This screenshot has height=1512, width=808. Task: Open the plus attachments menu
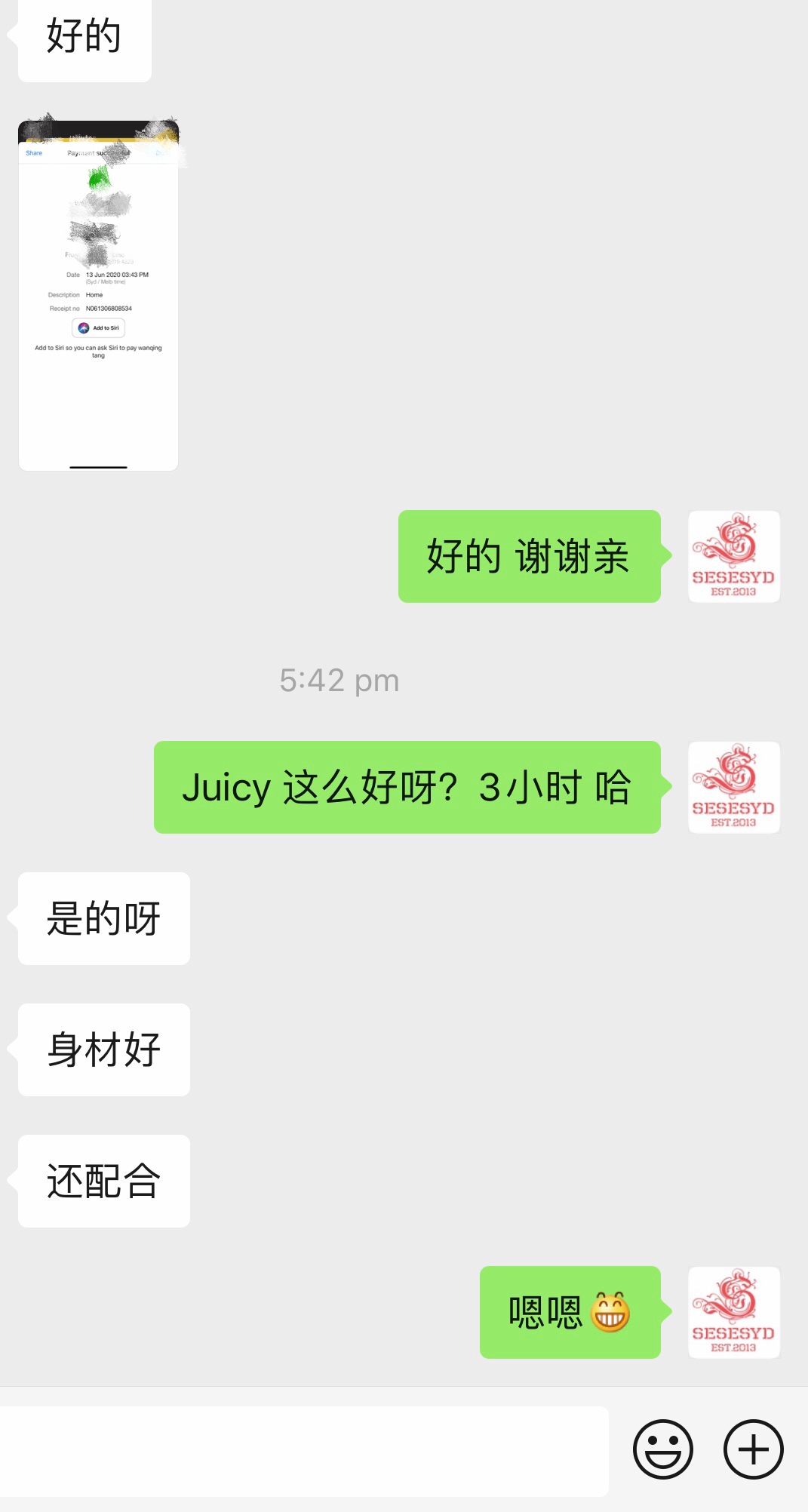(753, 1449)
